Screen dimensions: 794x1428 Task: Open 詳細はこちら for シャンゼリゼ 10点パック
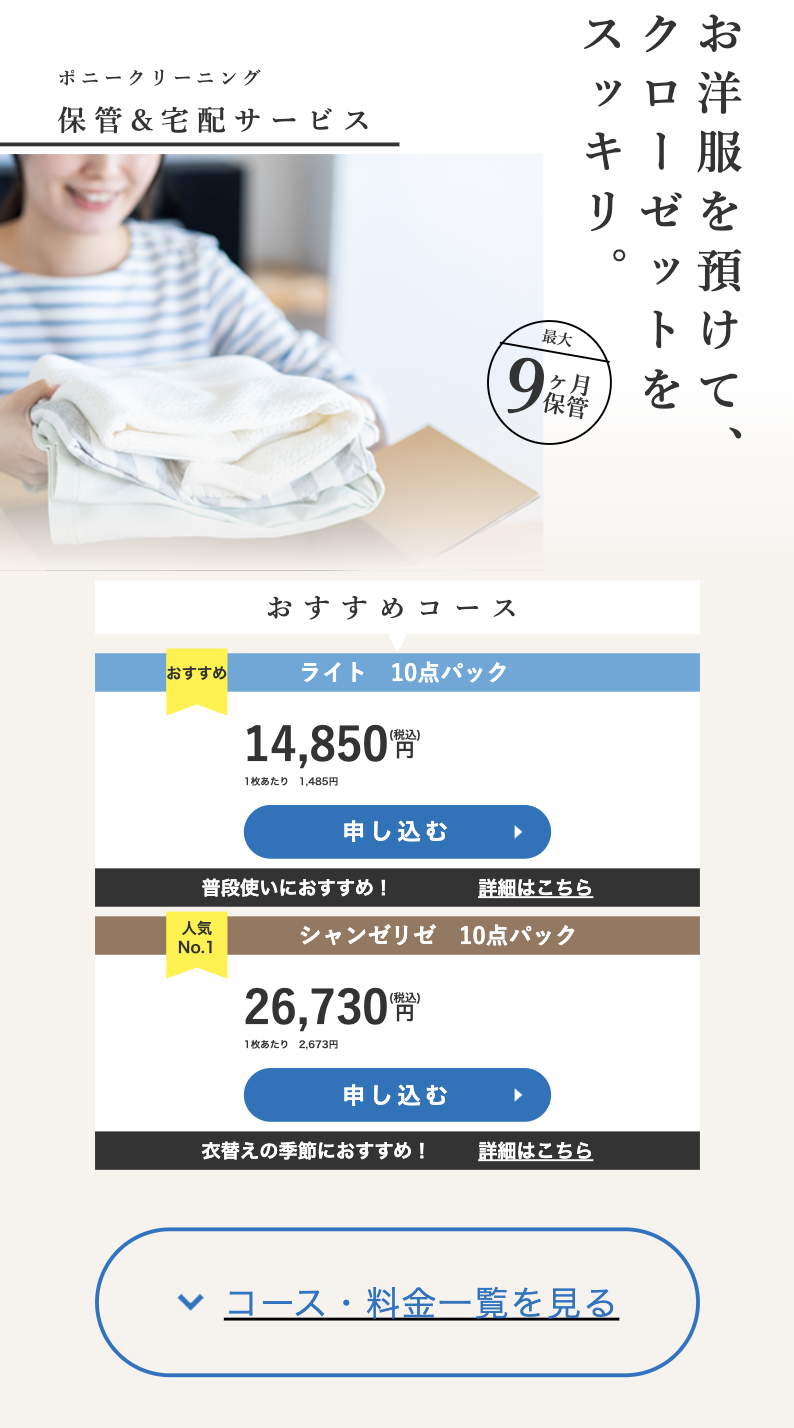click(535, 1151)
